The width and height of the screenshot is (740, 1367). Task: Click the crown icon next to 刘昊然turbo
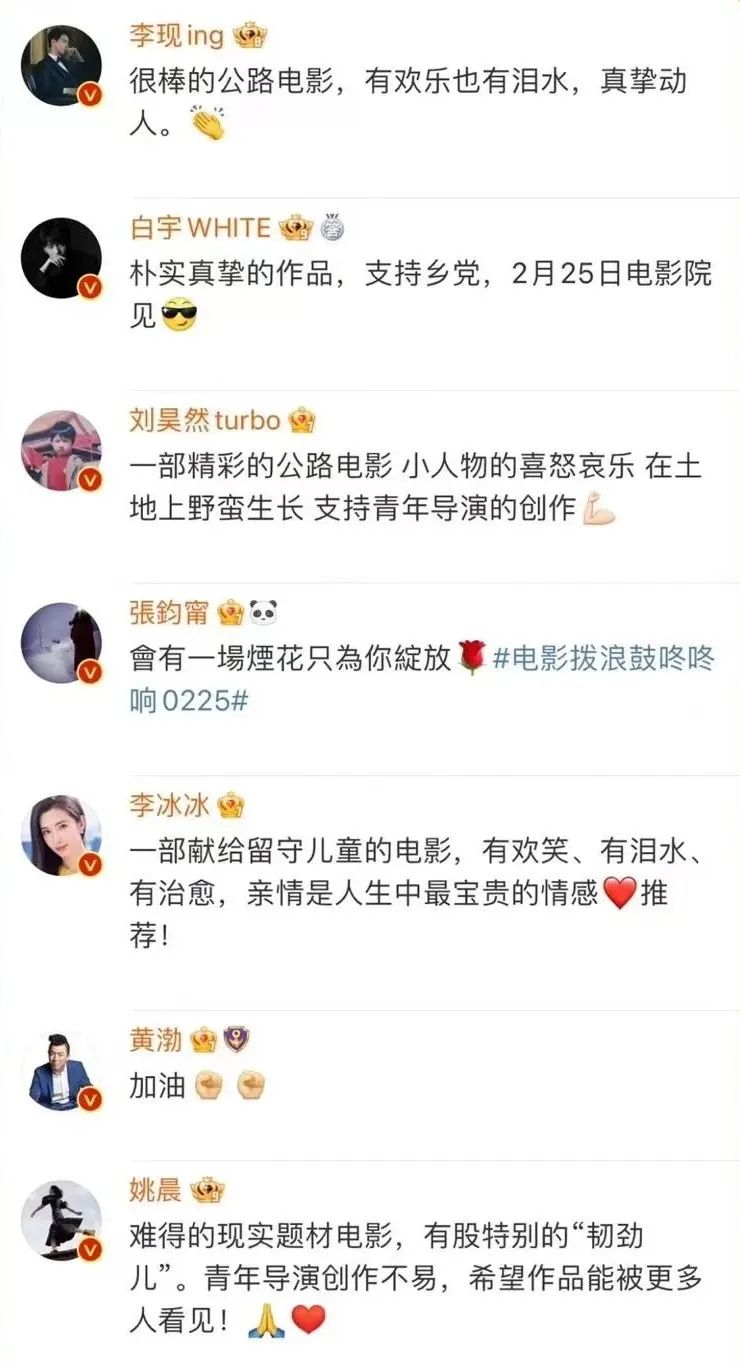tap(298, 421)
